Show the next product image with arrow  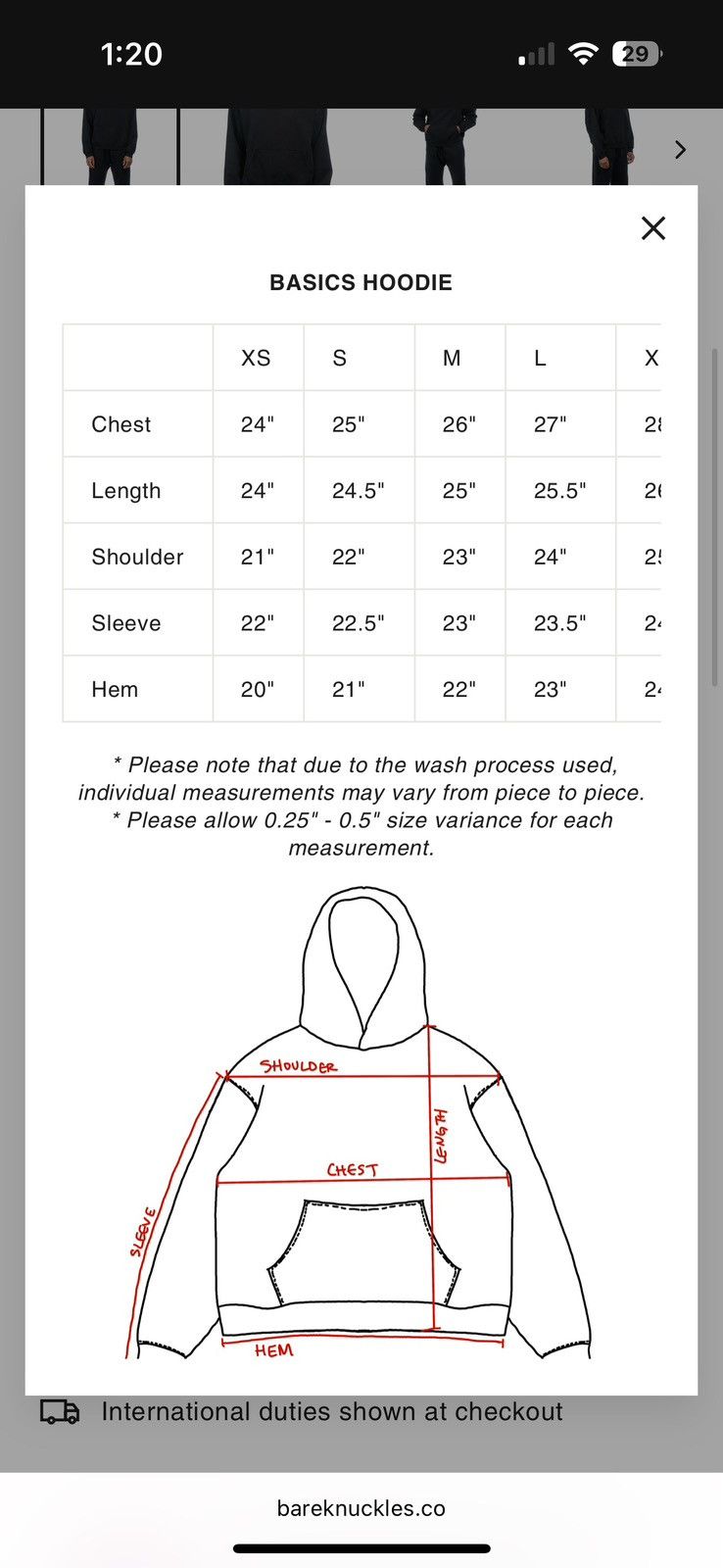tap(681, 149)
